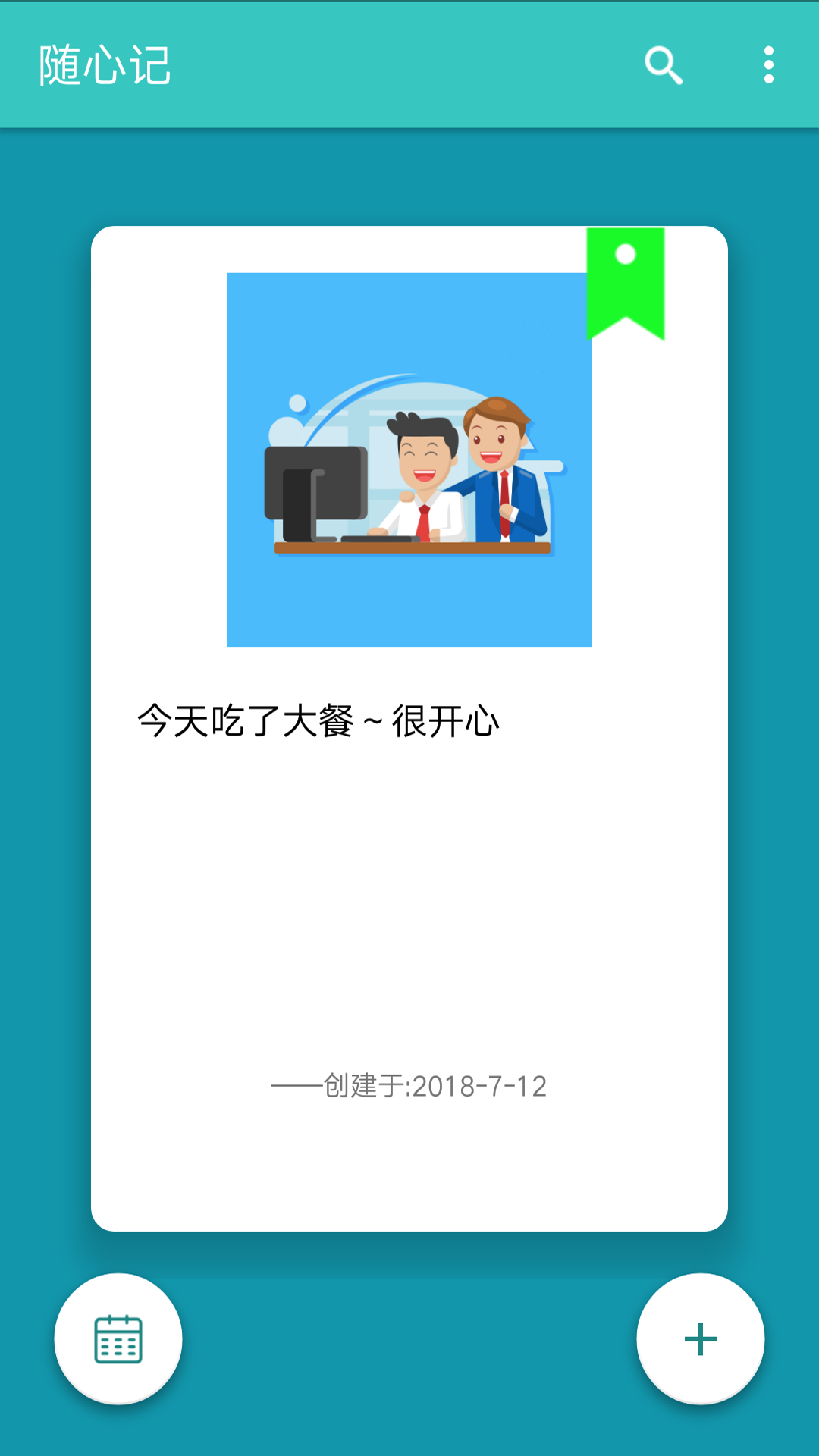This screenshot has height=1456, width=819.
Task: Toggle the overflow options with the dots icon
Action: pos(770,67)
